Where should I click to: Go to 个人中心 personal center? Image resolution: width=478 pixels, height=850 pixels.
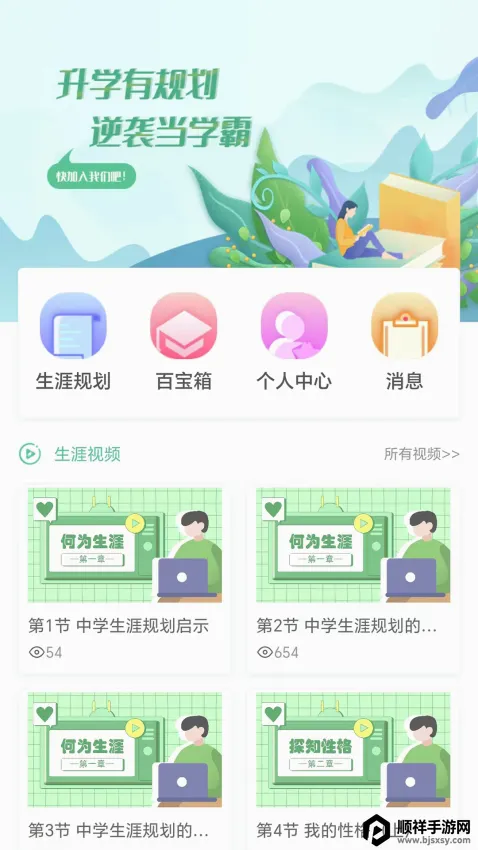tap(294, 343)
